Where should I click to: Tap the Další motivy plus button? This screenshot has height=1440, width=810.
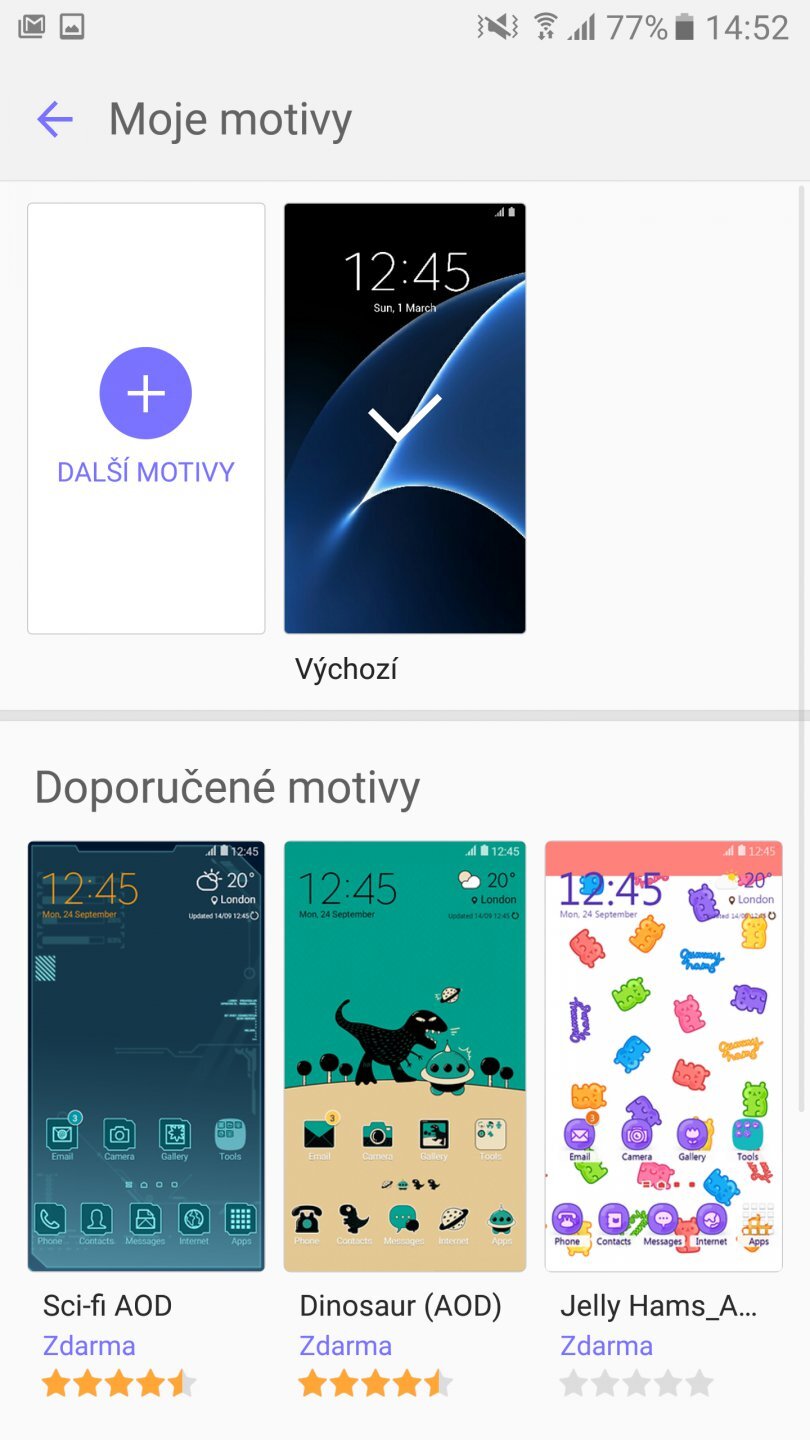pyautogui.click(x=146, y=394)
